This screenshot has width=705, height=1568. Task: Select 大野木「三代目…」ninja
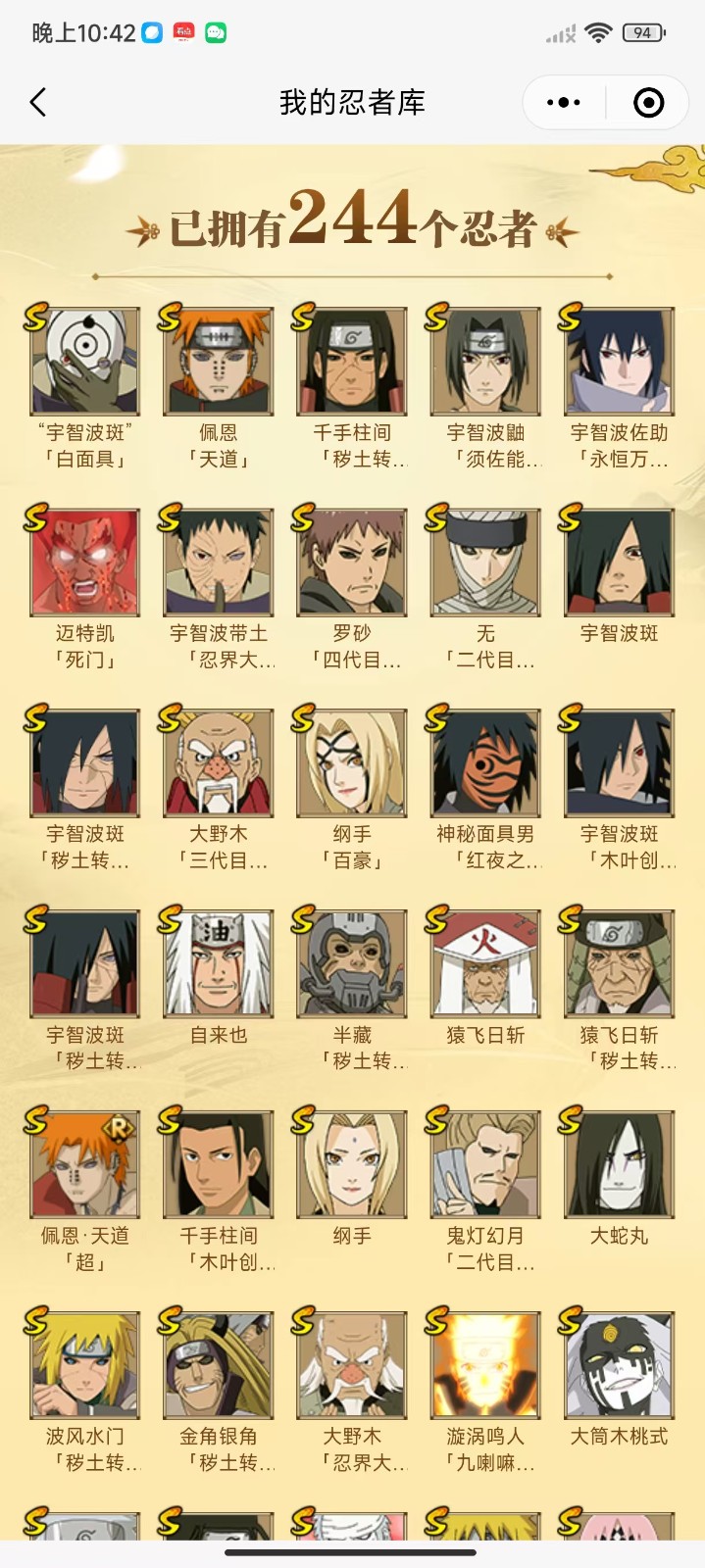pos(219,764)
